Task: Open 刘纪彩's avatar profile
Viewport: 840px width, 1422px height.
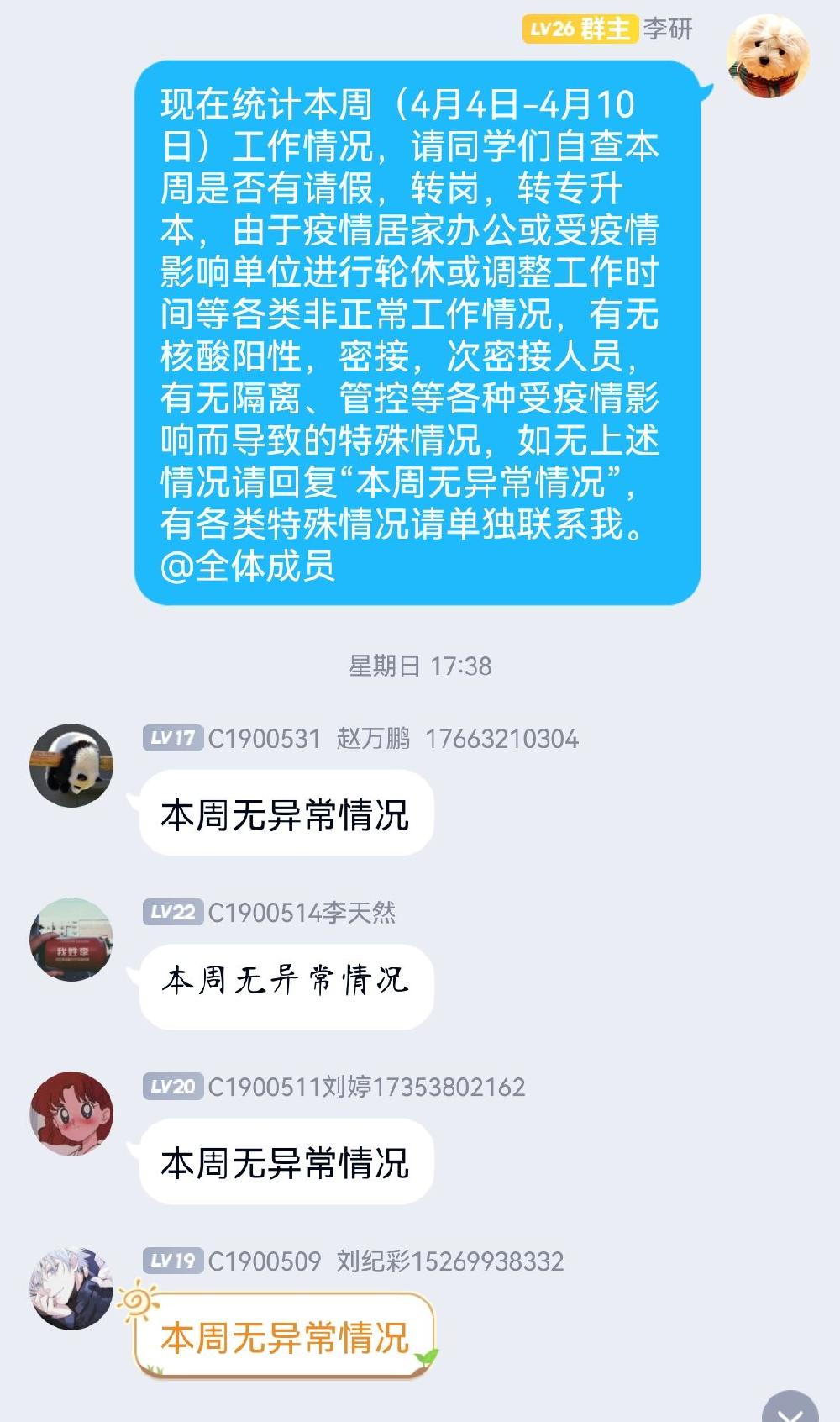Action: click(71, 1288)
